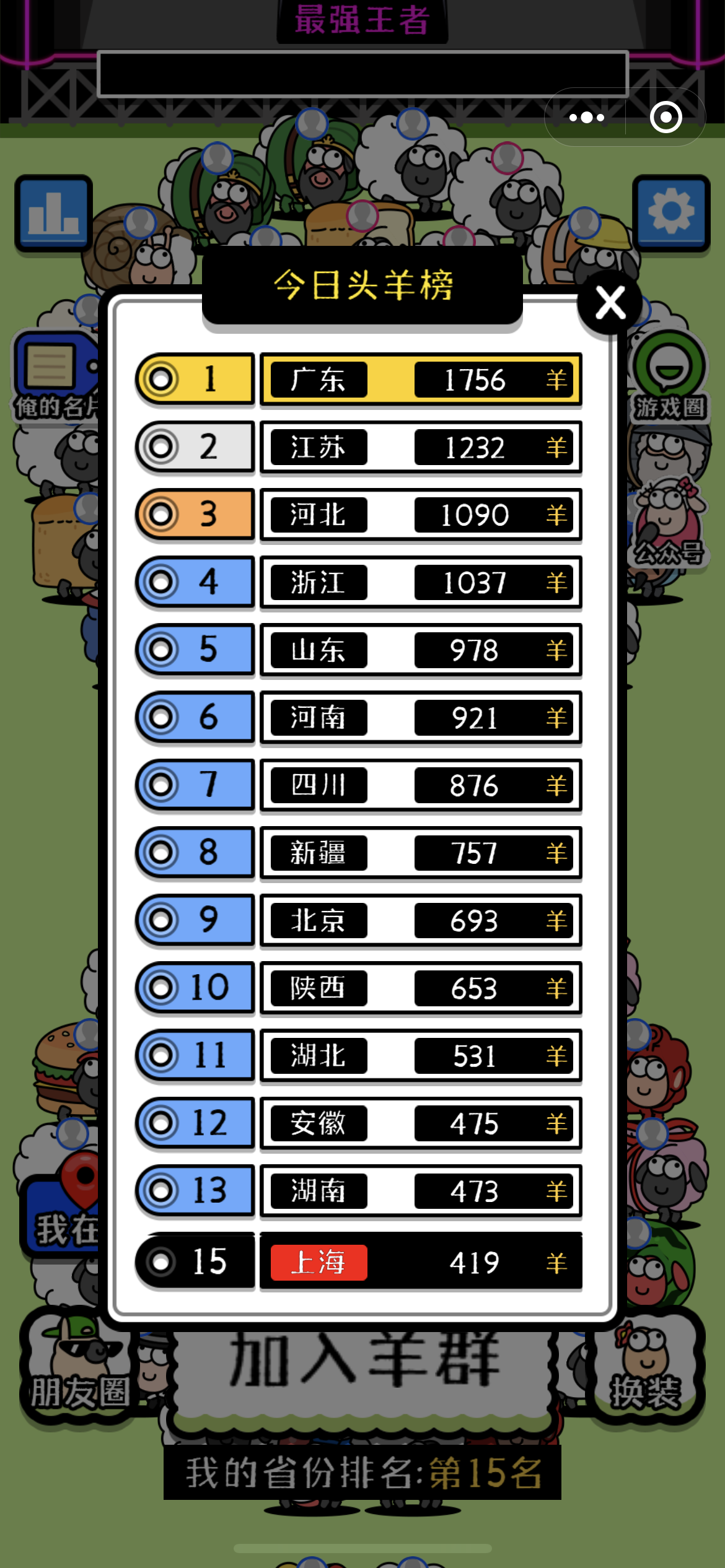Close the 今日头羊榜 leaderboard popup
Viewport: 725px width, 1568px height.
click(x=610, y=303)
